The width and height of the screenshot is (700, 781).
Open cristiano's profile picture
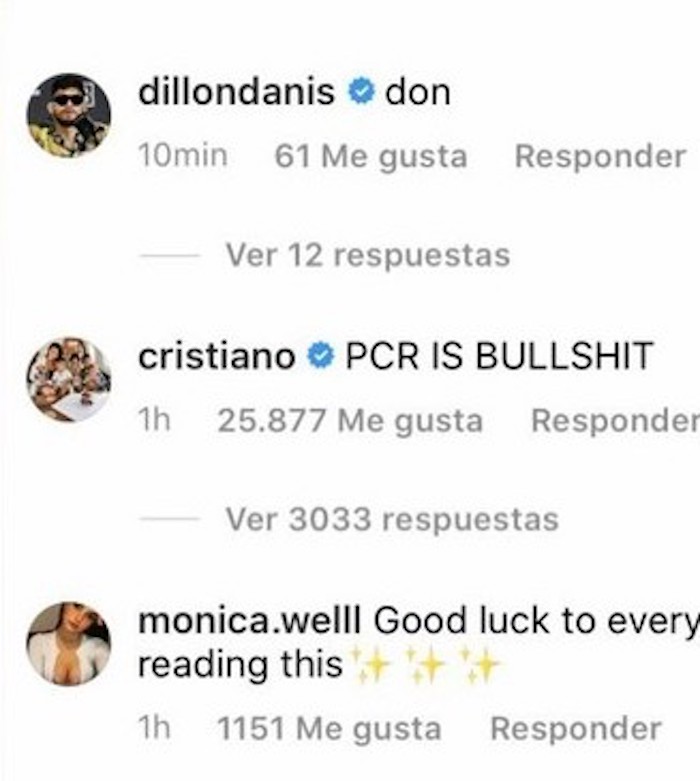tap(68, 379)
